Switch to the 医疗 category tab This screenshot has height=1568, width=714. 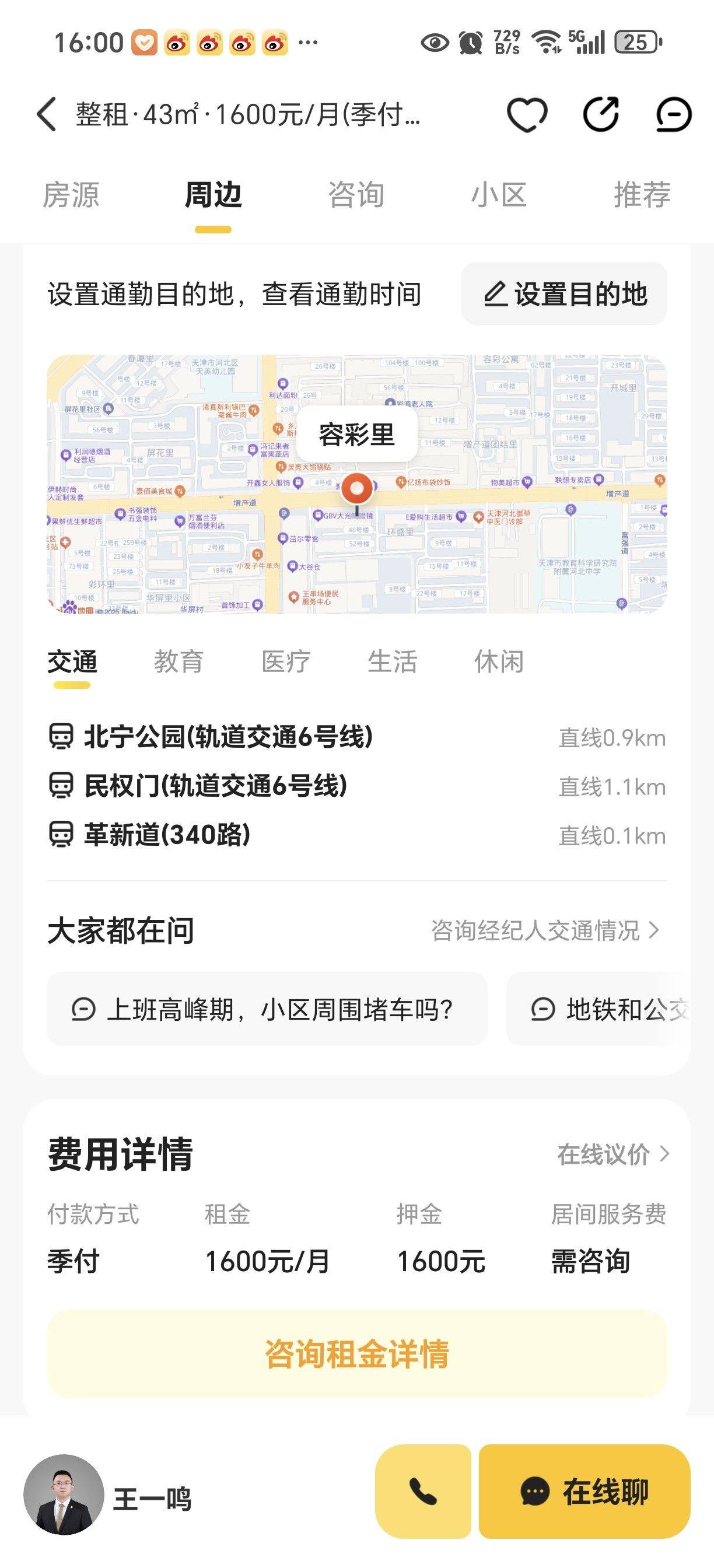click(285, 663)
